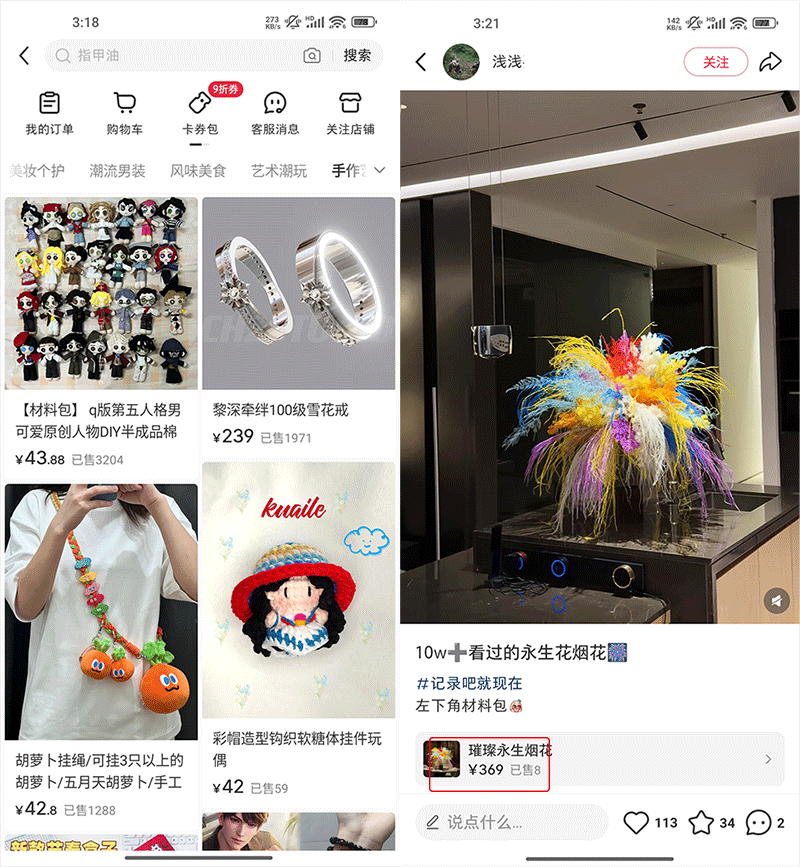Switch to the 艺术潮玩 tab

pos(279,171)
